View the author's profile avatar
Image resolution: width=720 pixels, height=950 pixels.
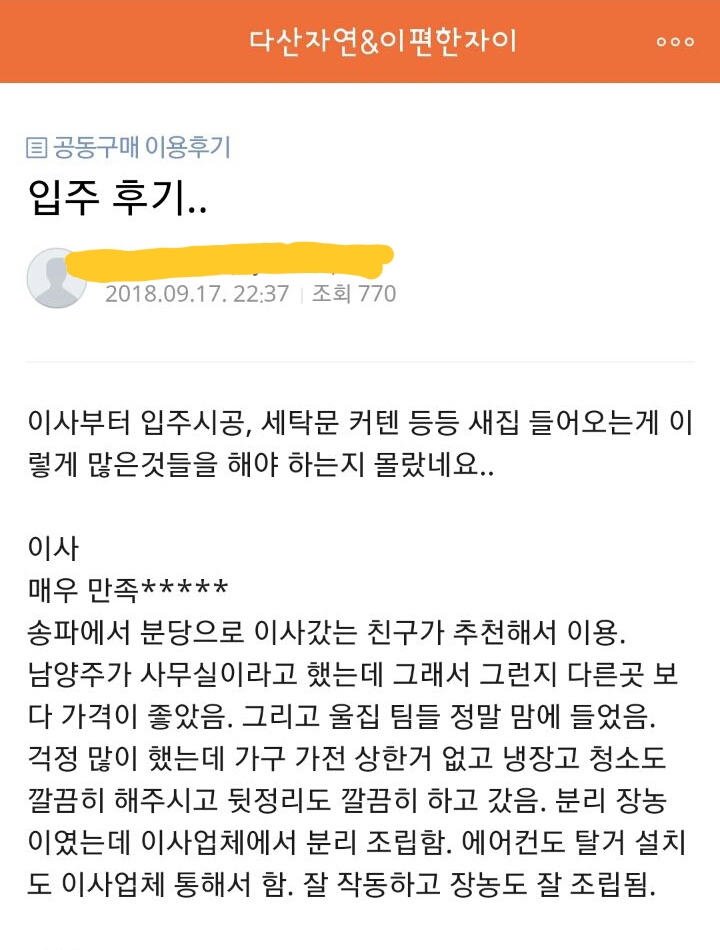tap(56, 278)
